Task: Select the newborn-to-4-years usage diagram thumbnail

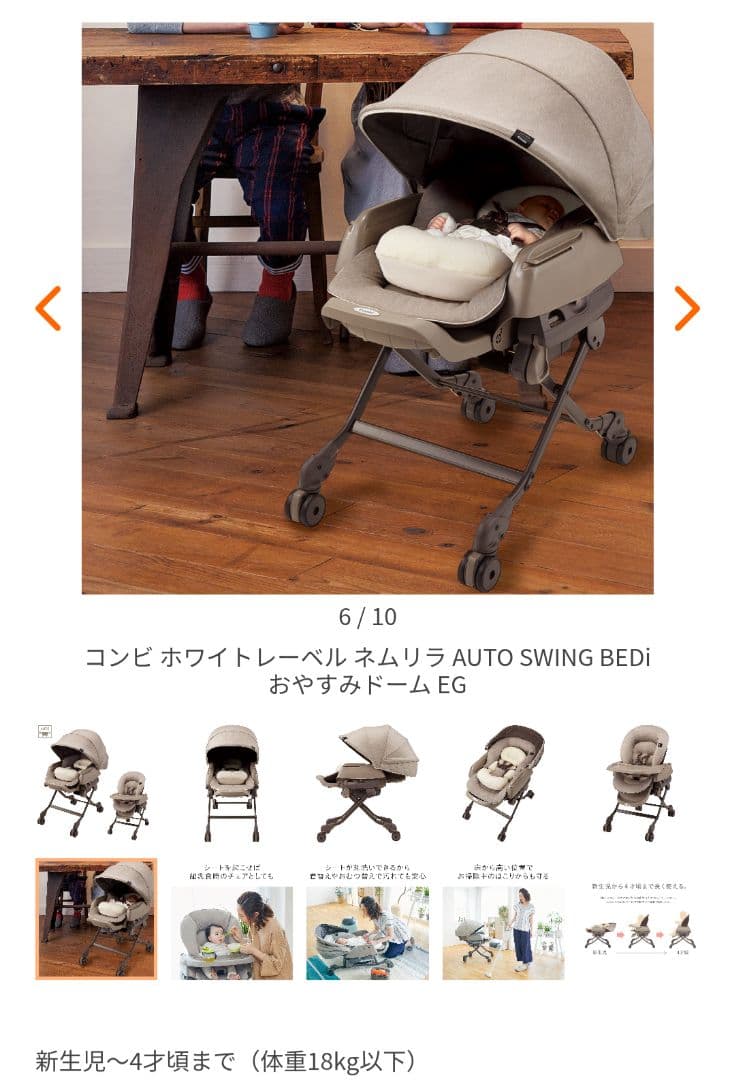Action: point(639,918)
